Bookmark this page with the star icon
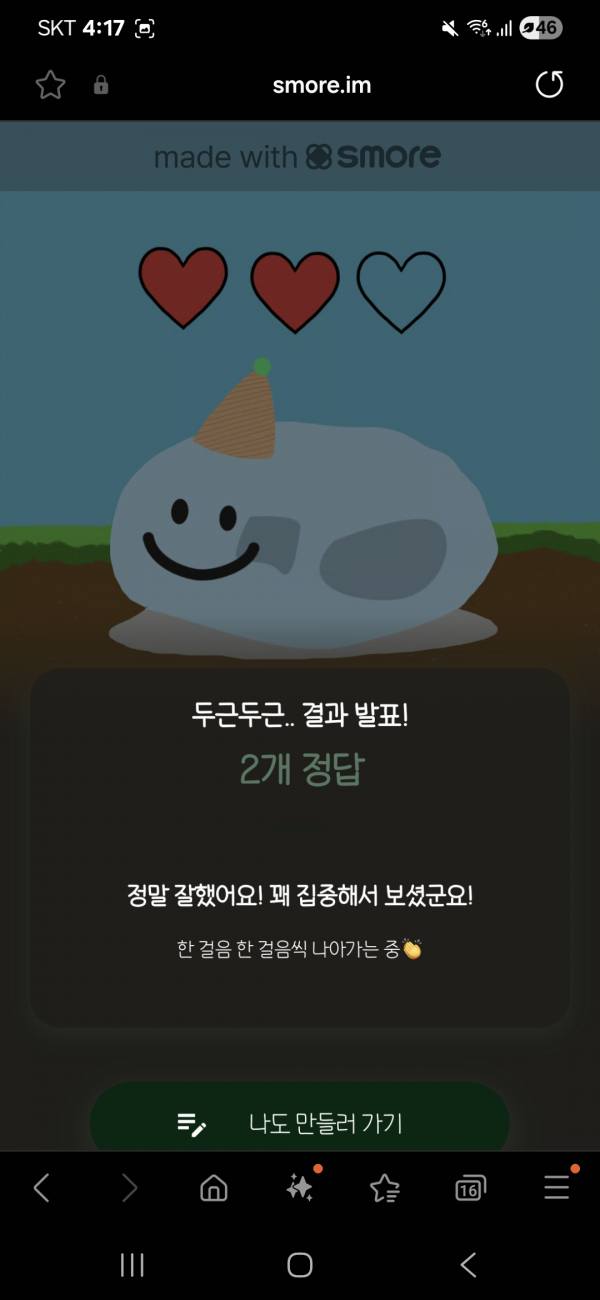 click(x=50, y=85)
